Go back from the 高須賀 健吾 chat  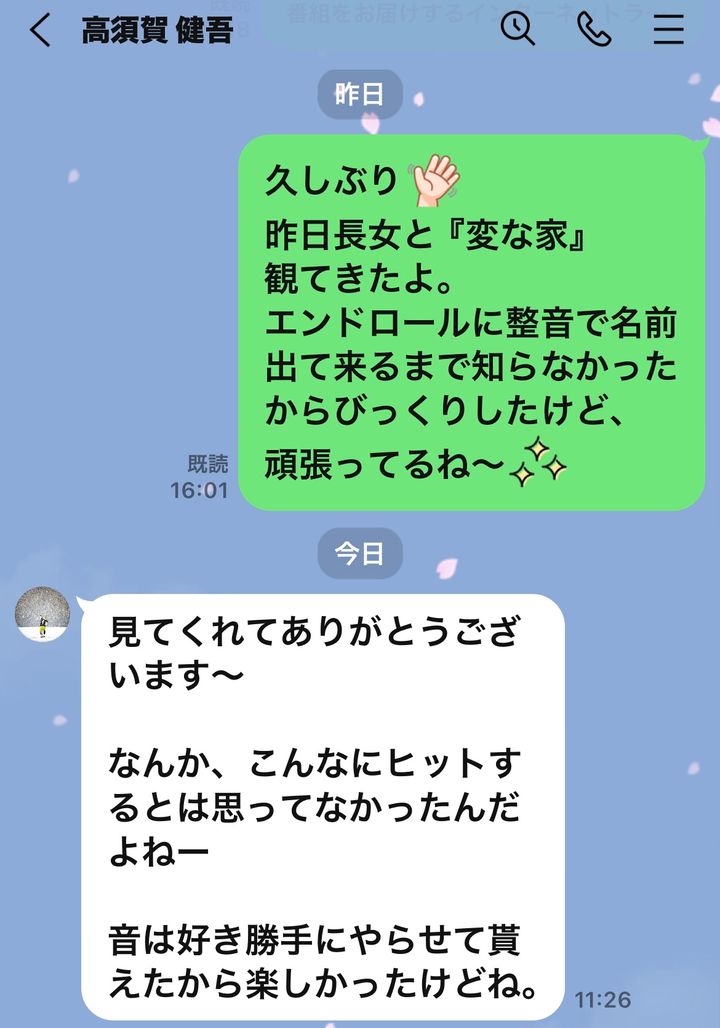(39, 31)
